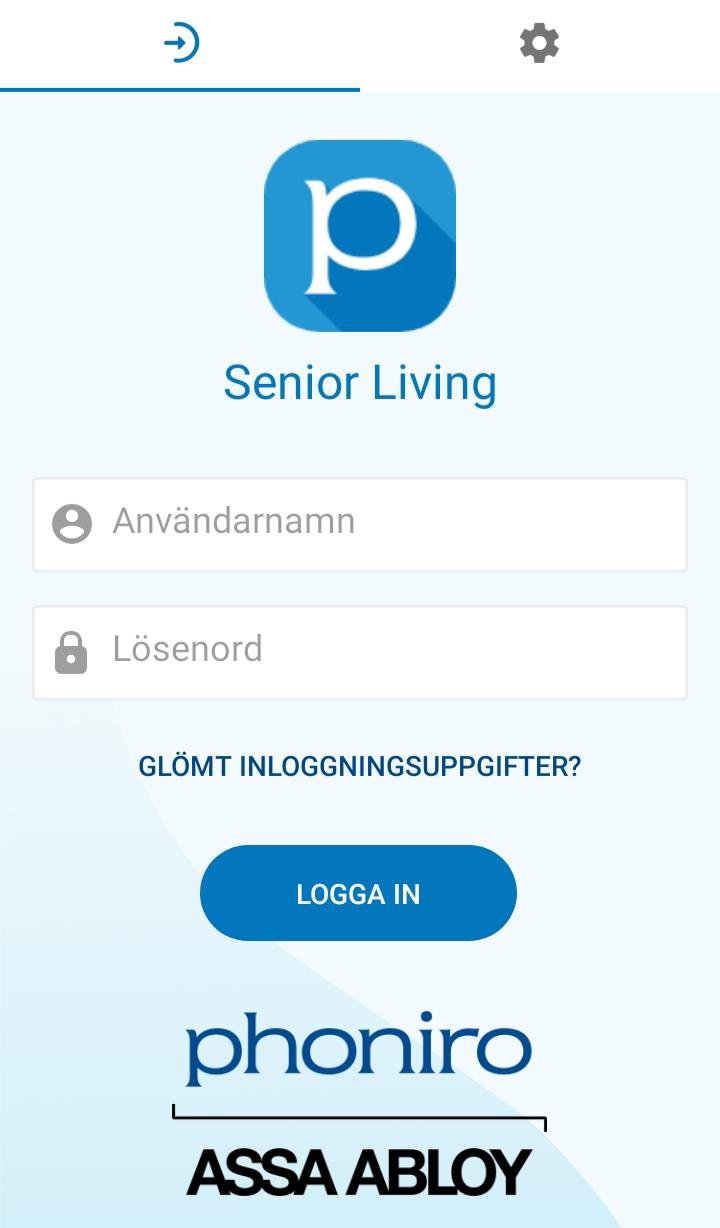Click the Senior Living title text
The image size is (720, 1228).
tap(359, 381)
